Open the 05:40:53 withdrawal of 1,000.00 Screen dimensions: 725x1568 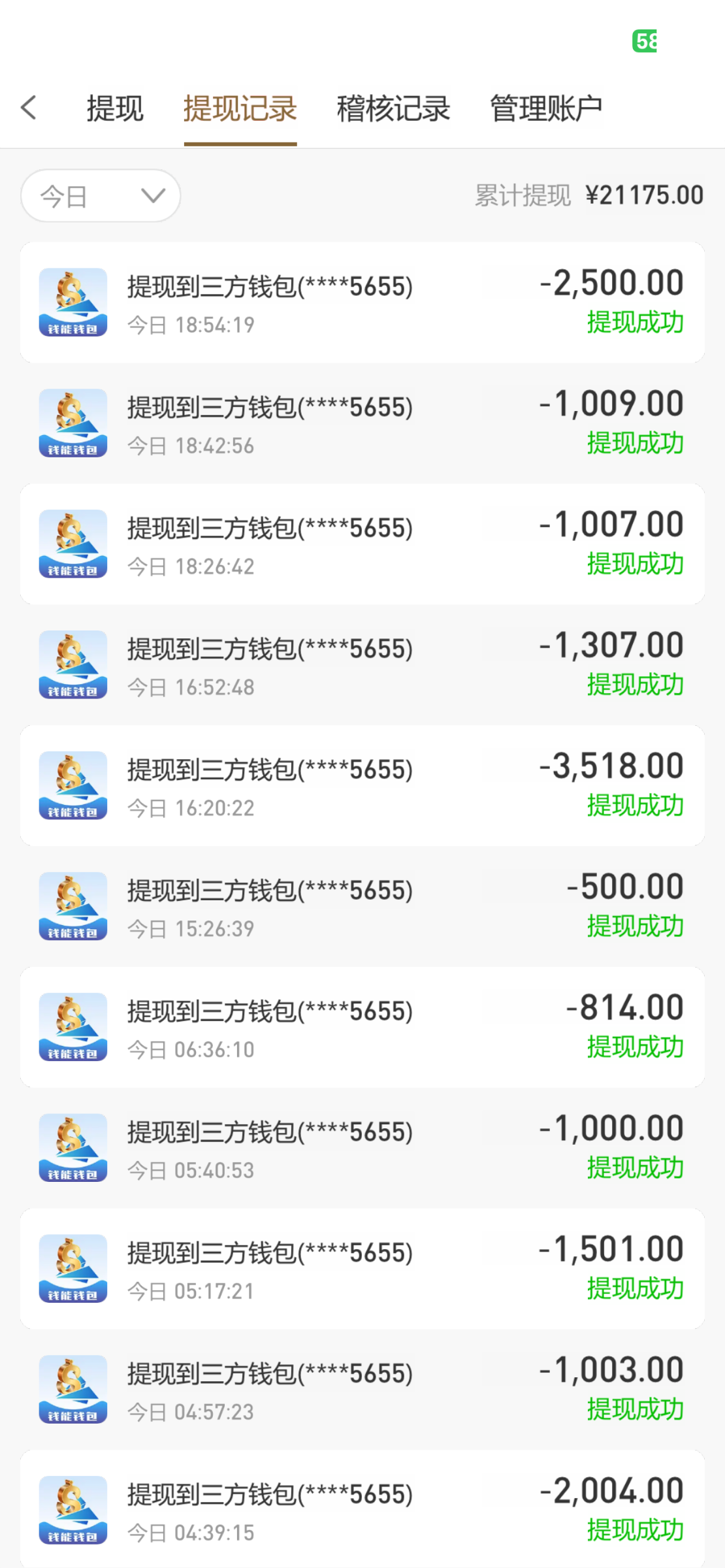point(362,1149)
